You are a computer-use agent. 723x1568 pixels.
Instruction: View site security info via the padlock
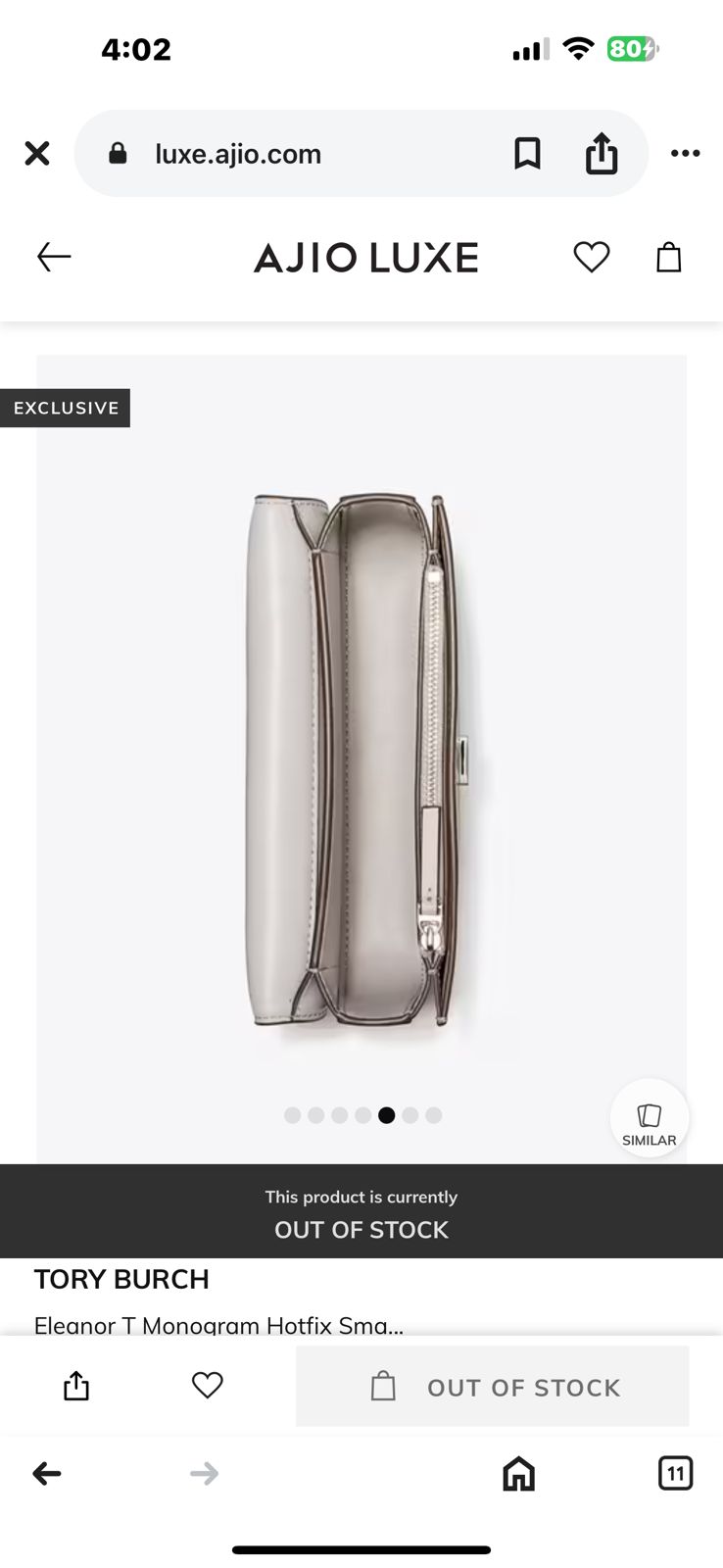118,153
